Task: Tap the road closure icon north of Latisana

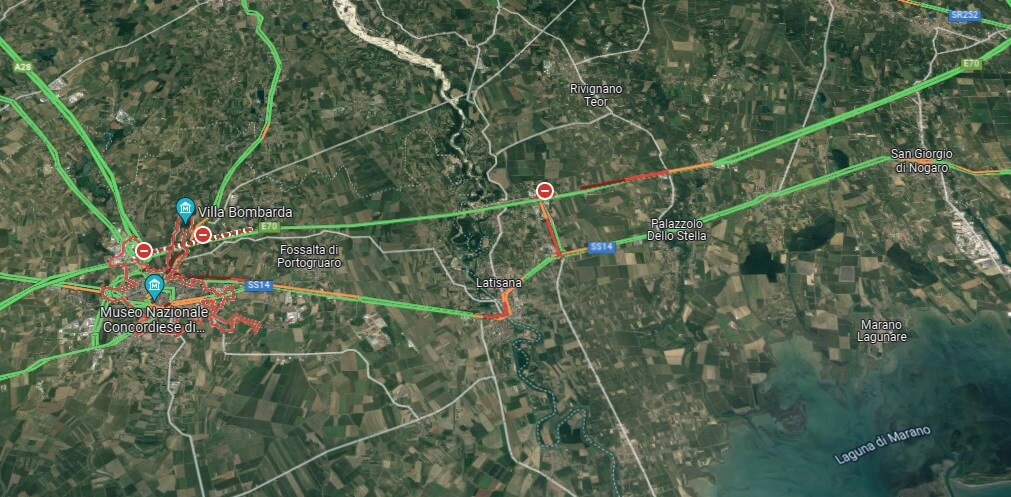Action: click(x=545, y=190)
